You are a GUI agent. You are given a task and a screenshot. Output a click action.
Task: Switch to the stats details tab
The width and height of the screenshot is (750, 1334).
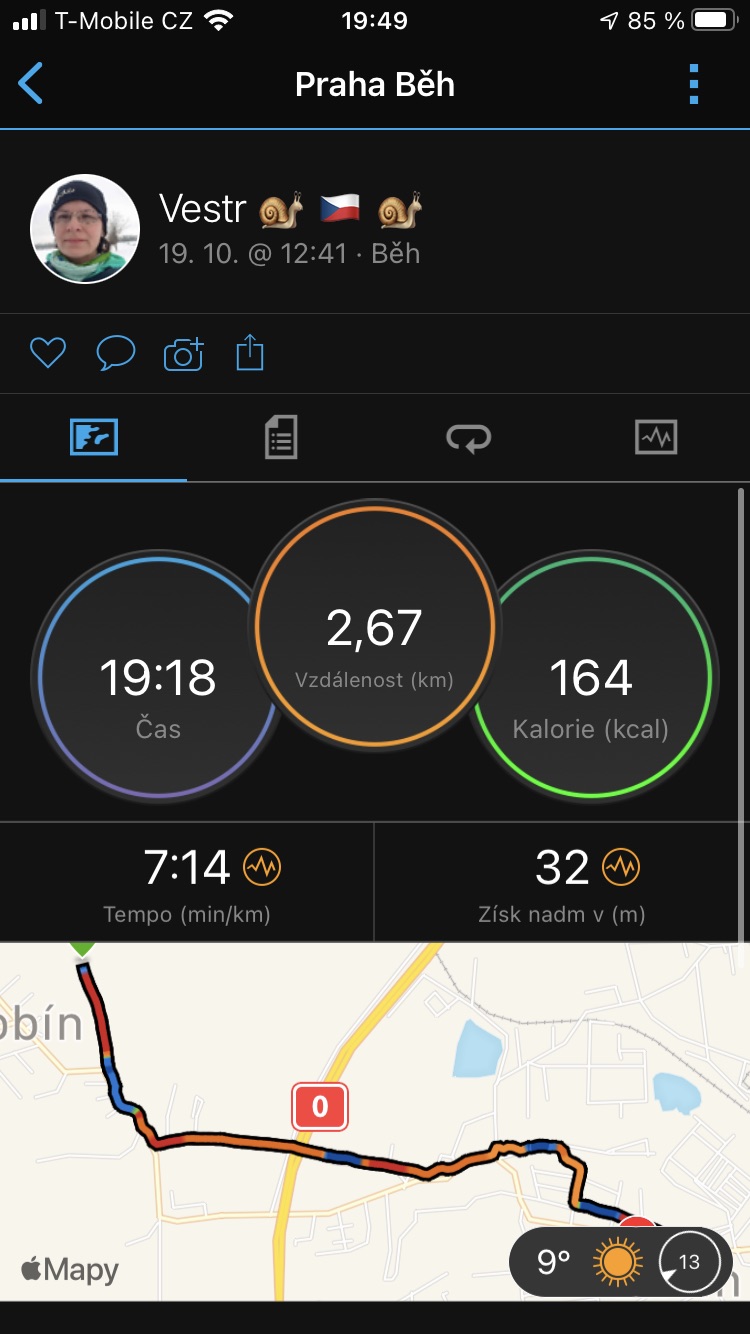click(281, 437)
